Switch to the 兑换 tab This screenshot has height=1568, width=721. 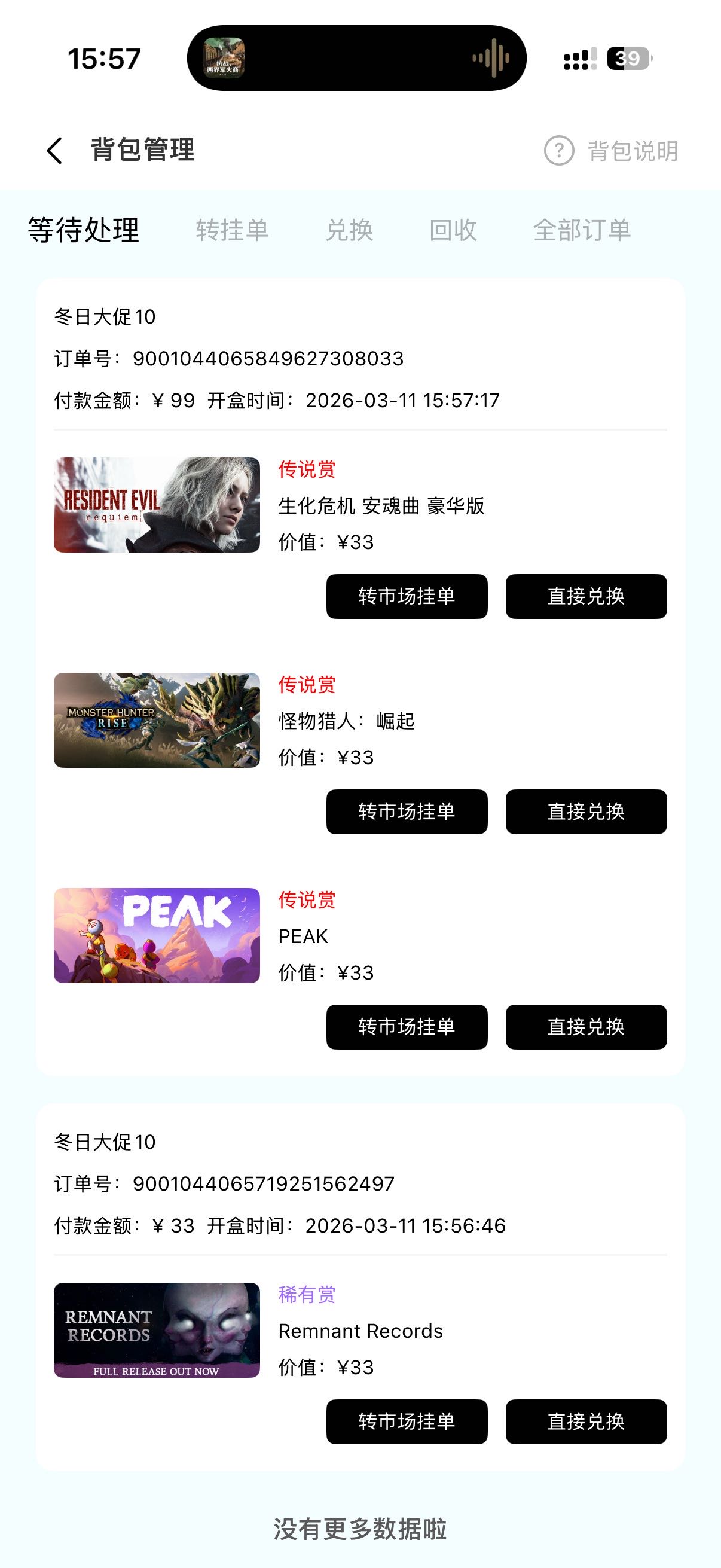[x=349, y=230]
